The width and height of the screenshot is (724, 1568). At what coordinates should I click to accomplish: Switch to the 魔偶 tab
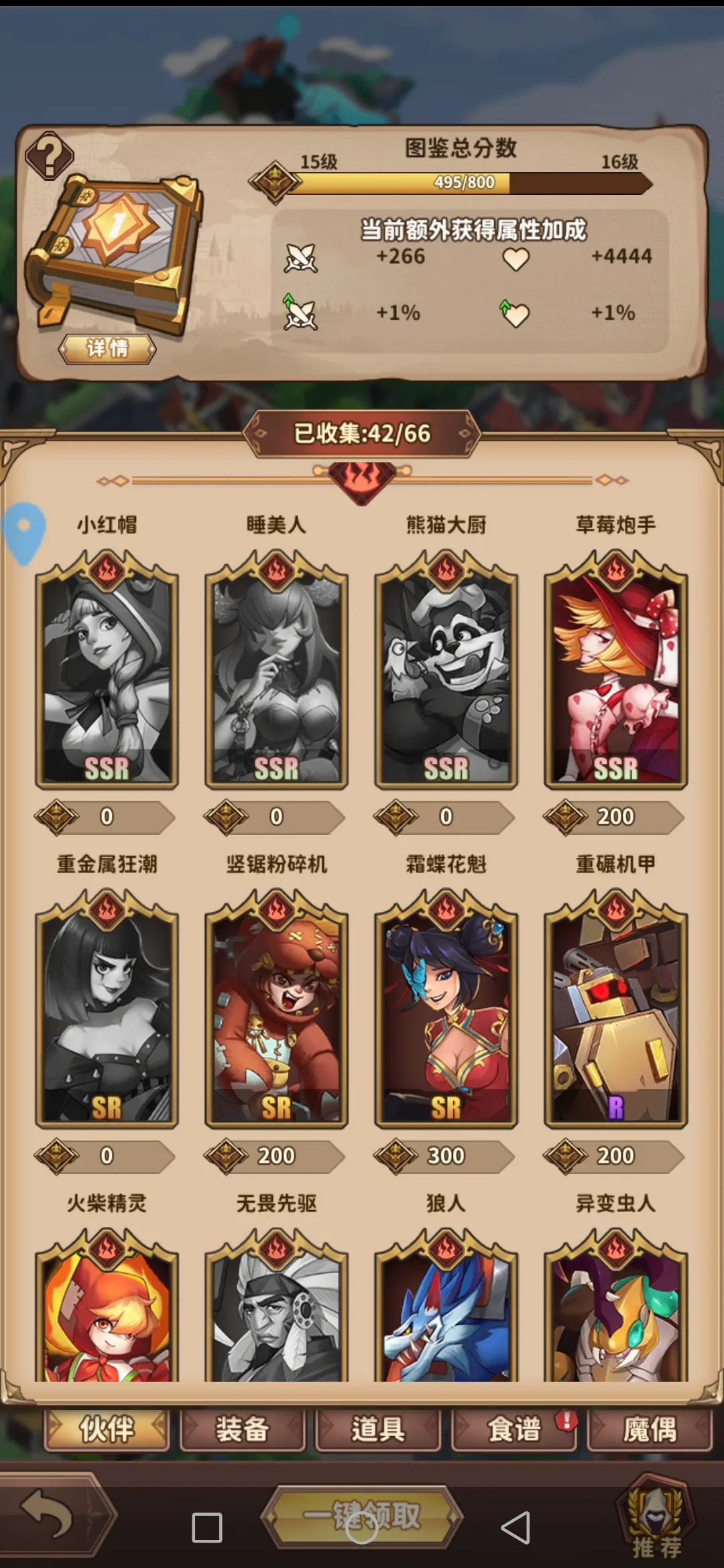coord(649,1429)
